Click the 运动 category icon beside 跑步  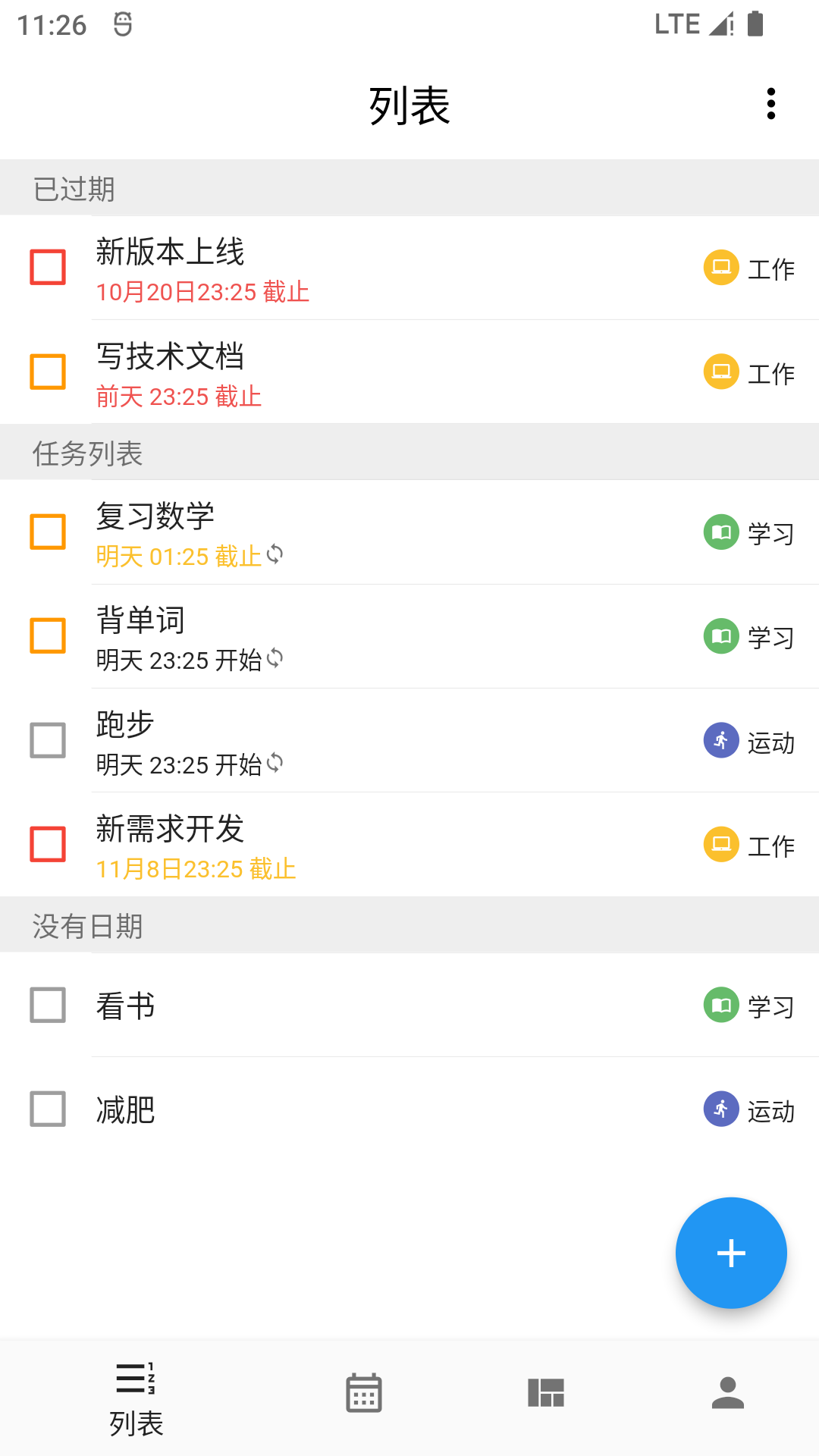pyautogui.click(x=720, y=739)
